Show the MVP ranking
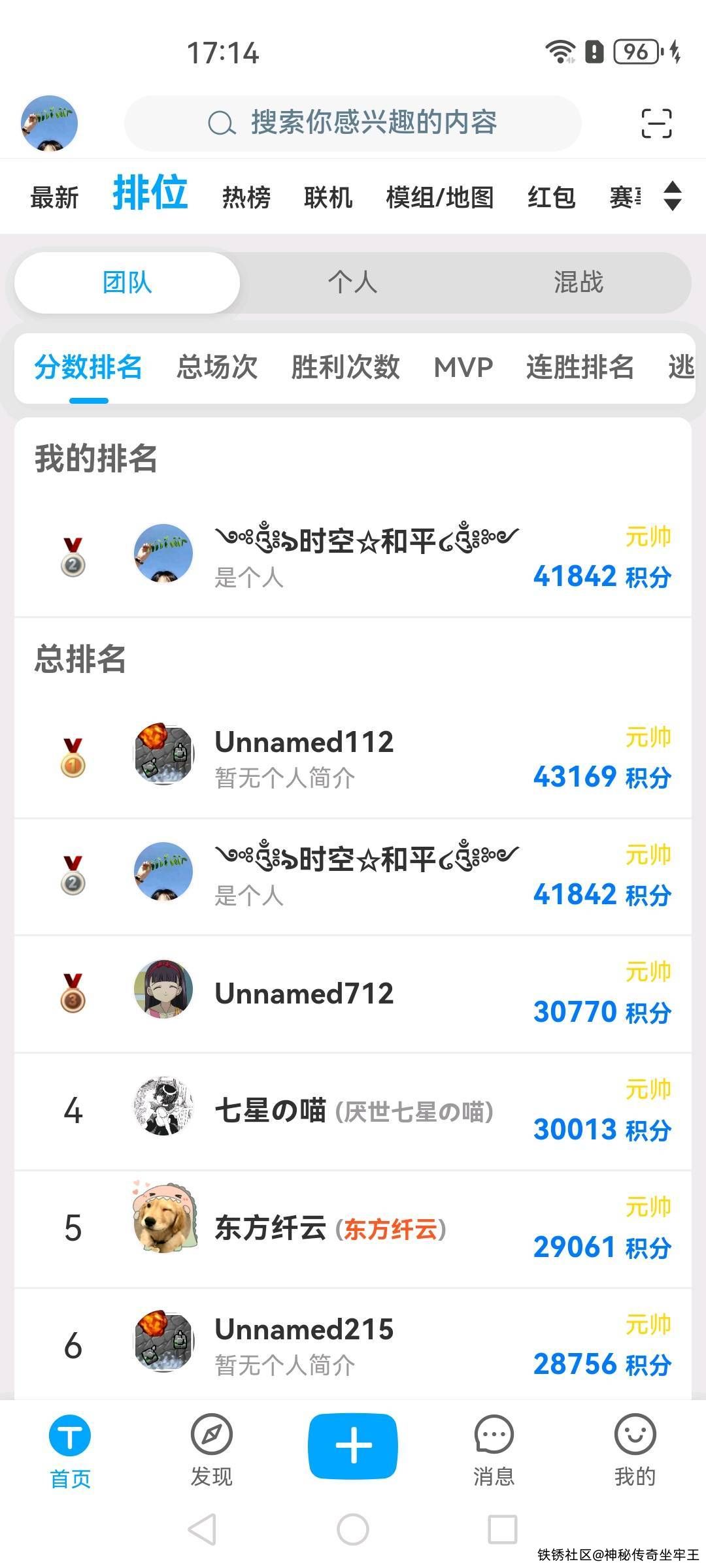Image resolution: width=706 pixels, height=1568 pixels. coord(463,367)
